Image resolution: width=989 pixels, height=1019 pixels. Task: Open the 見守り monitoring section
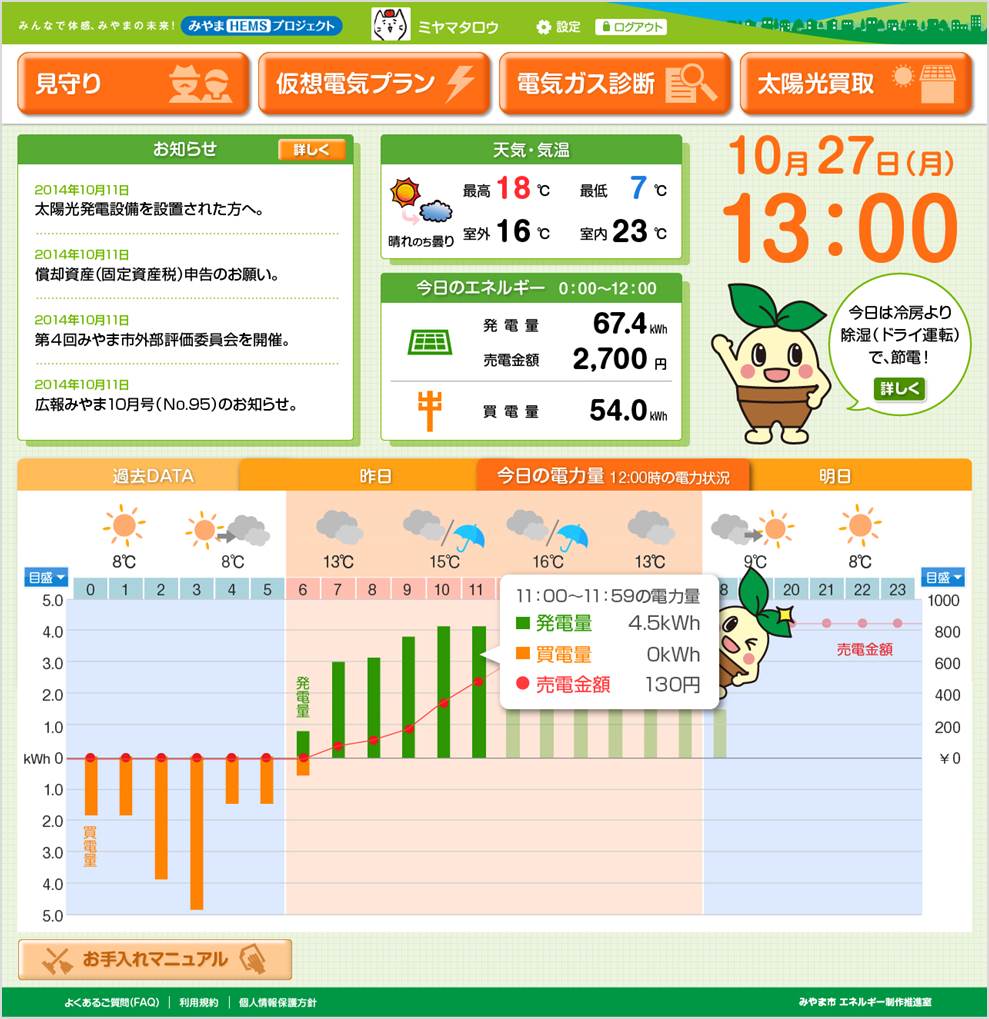[x=133, y=84]
